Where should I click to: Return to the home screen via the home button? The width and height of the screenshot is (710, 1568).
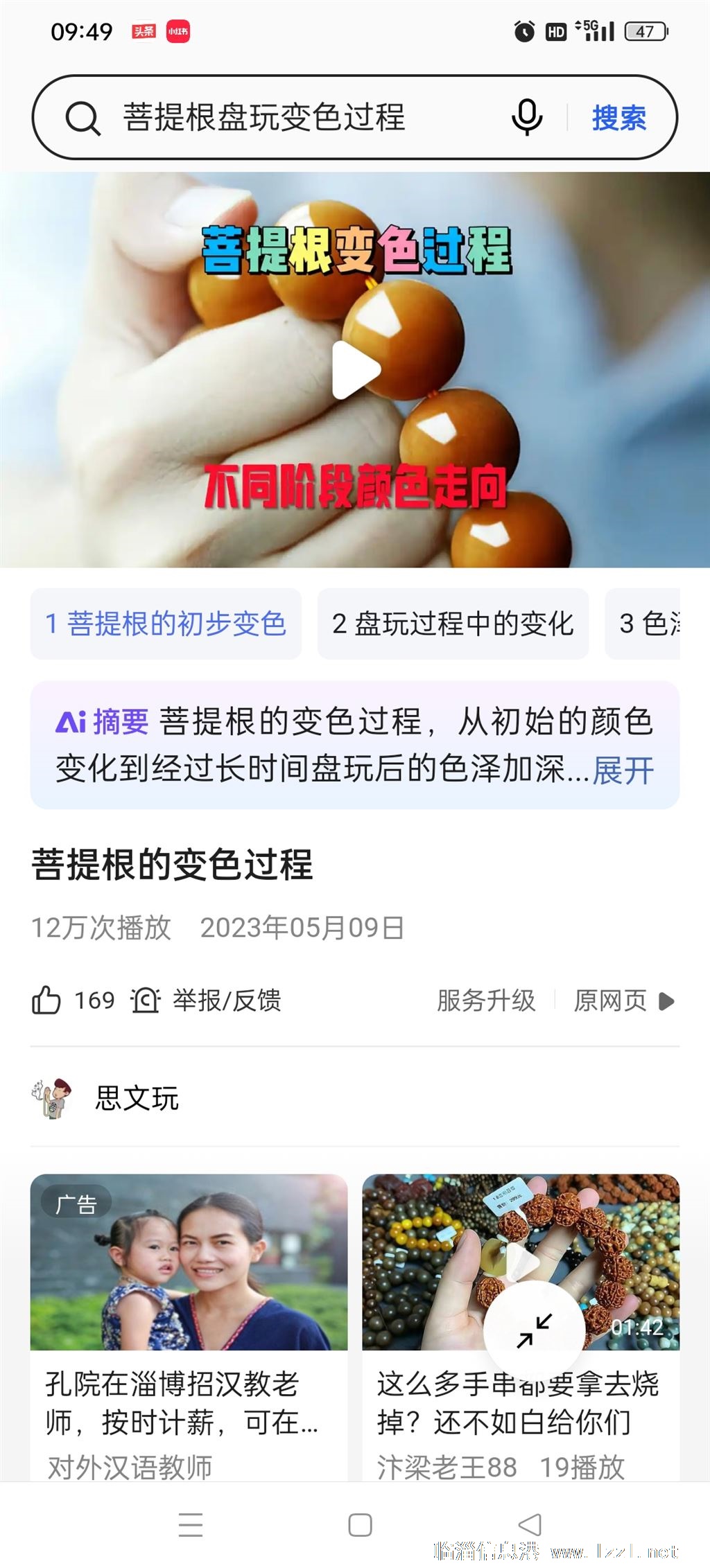[x=360, y=1524]
